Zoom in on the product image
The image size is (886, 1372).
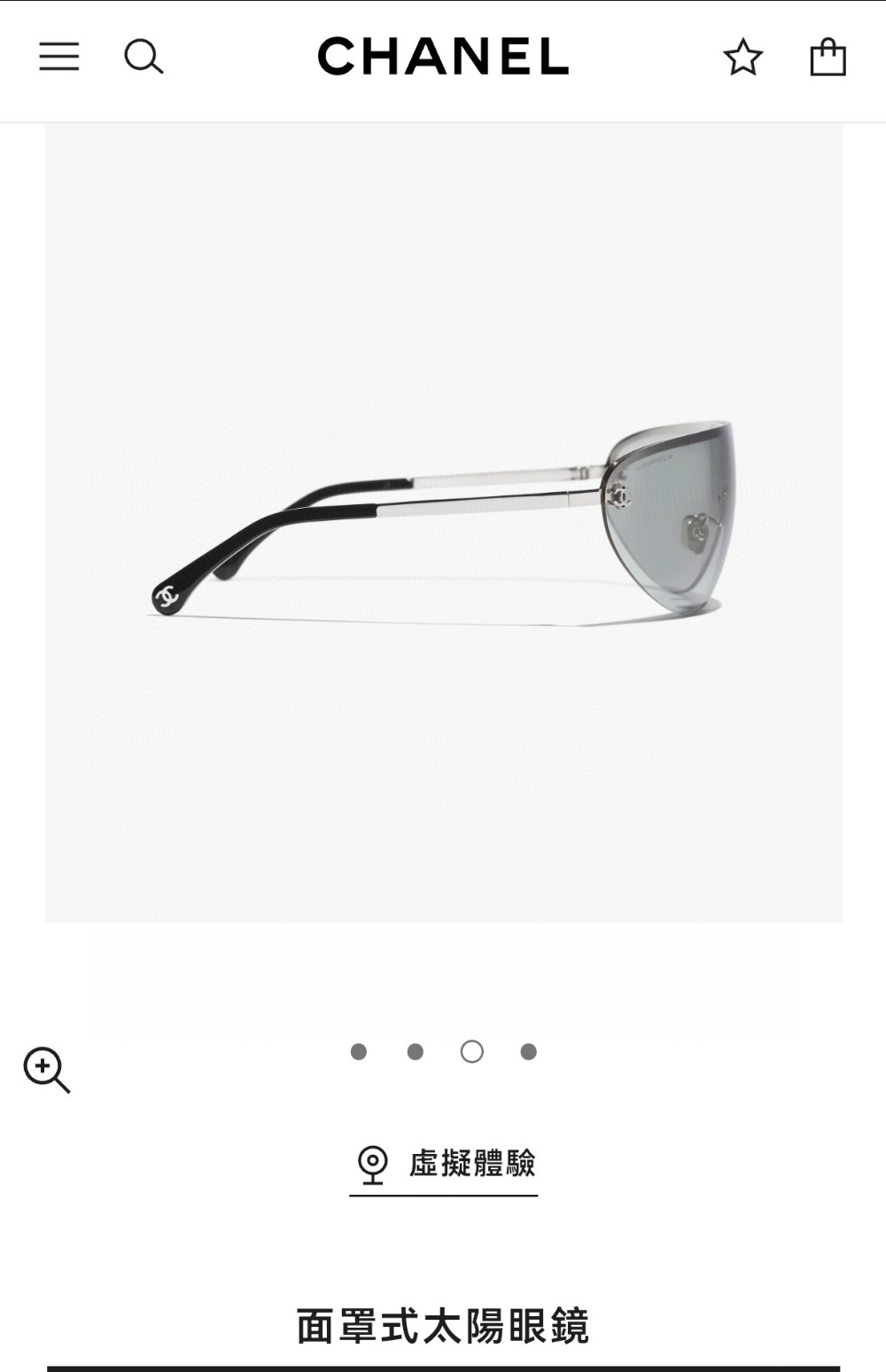pyautogui.click(x=46, y=1070)
